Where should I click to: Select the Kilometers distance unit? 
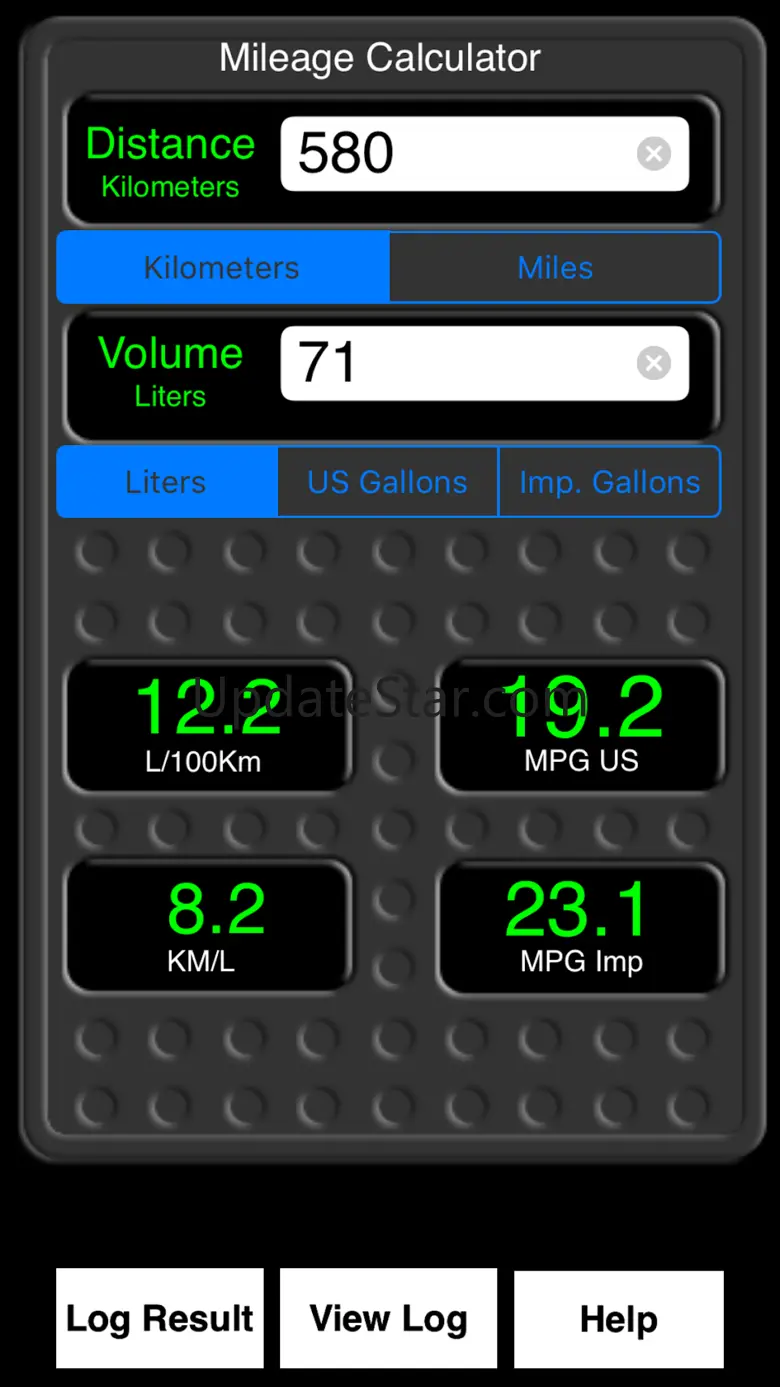223,268
